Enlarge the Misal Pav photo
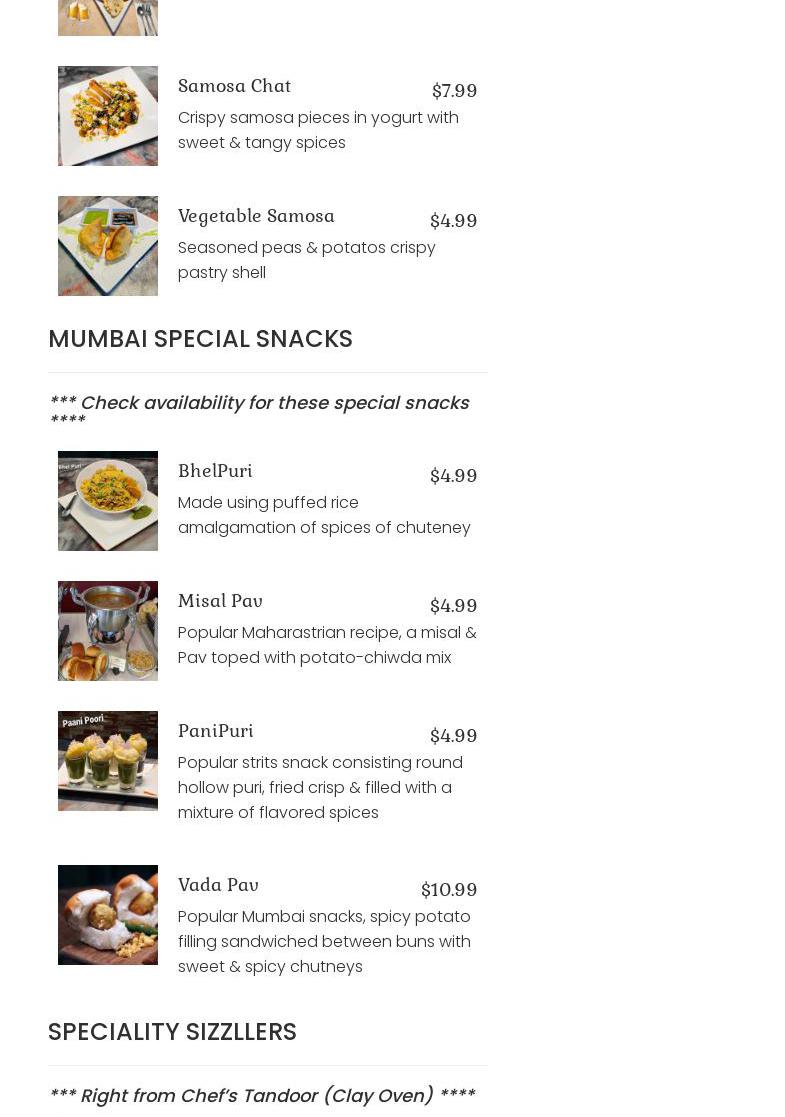 tap(107, 631)
